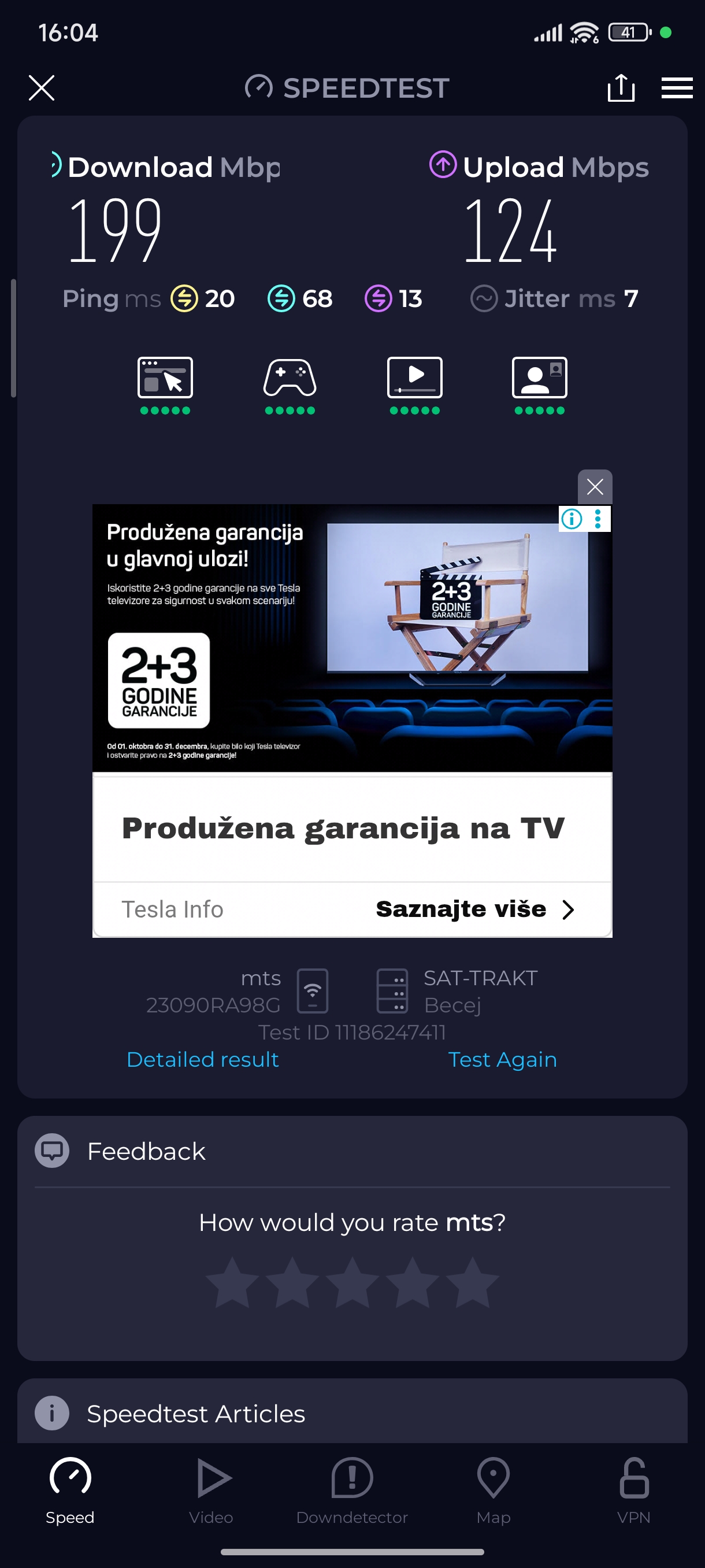Image resolution: width=705 pixels, height=1568 pixels.
Task: View web browsing experience rating
Action: 165,384
